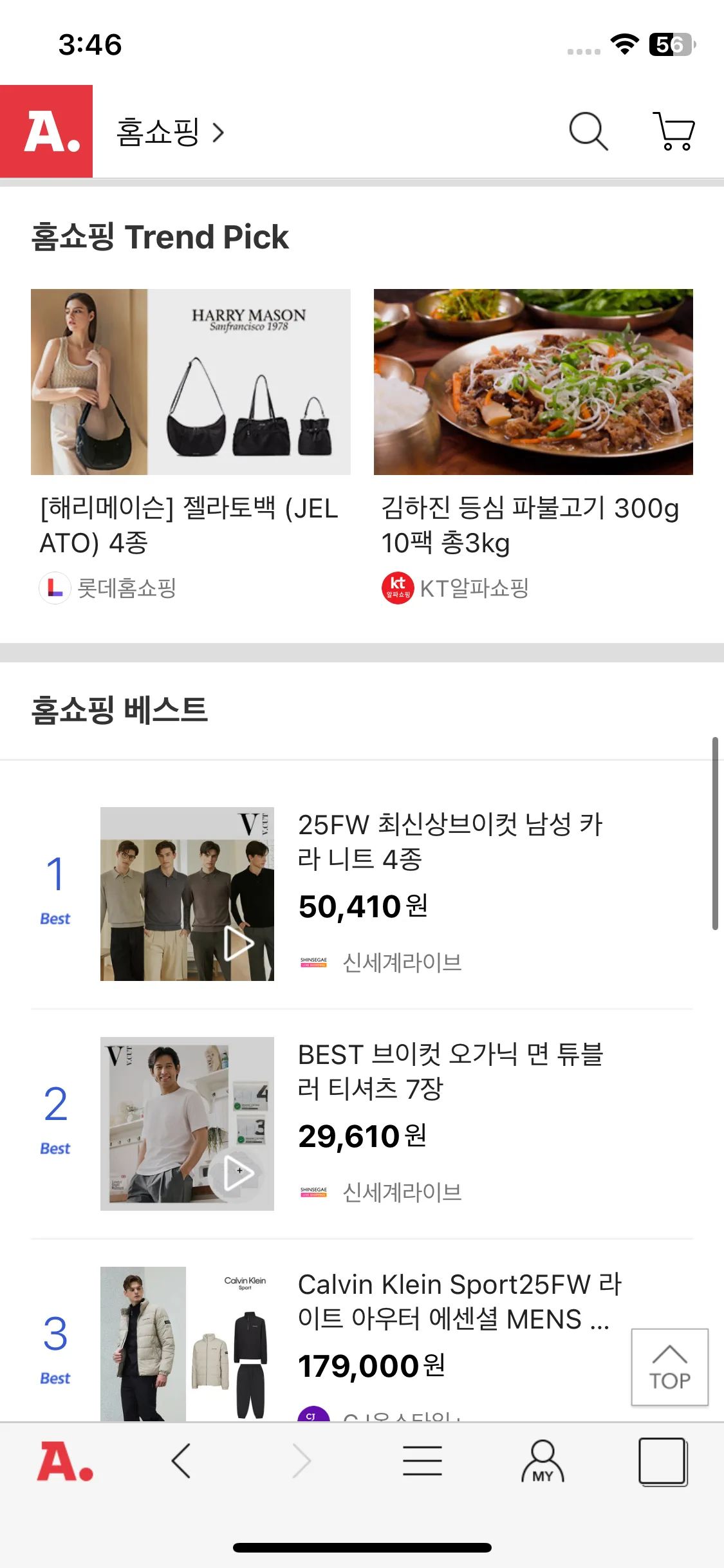Open the shopping cart
Image resolution: width=724 pixels, height=1568 pixels.
point(674,131)
